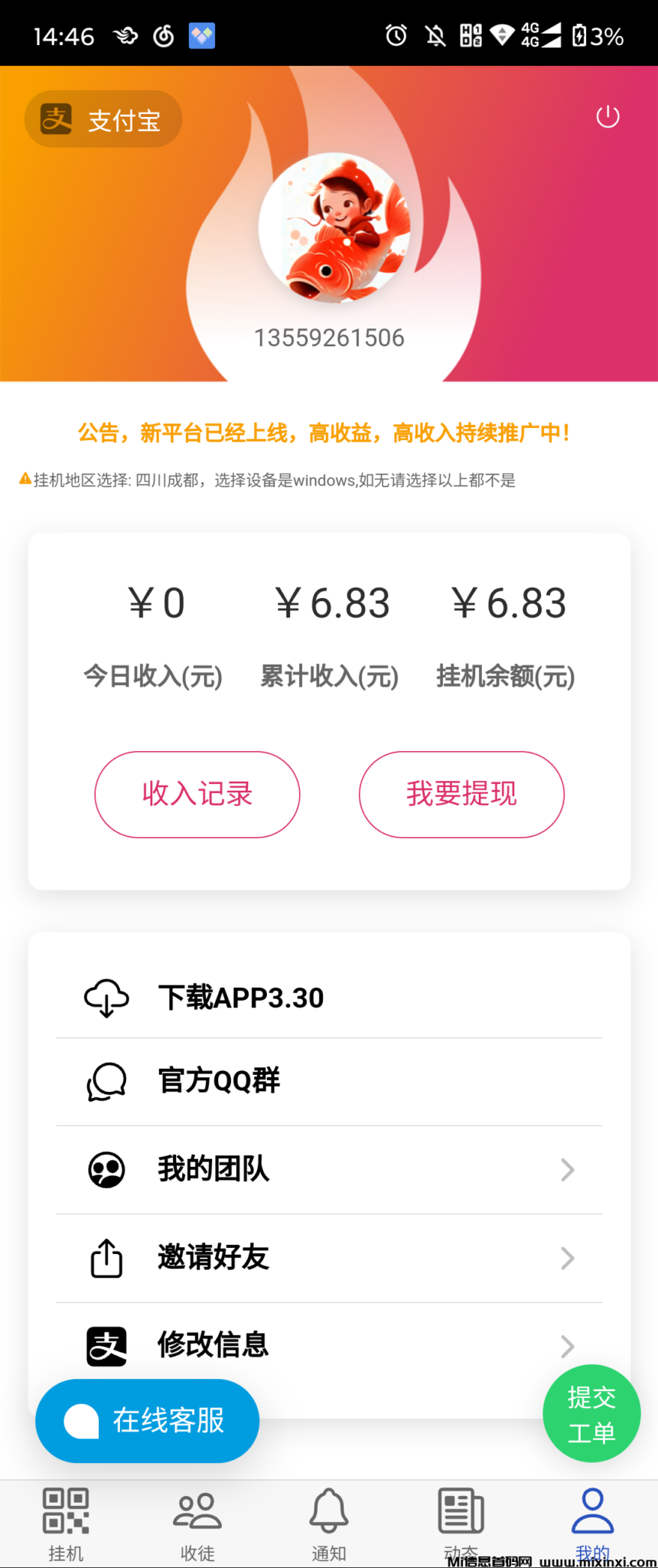Screen dimensions: 658x1568
Task: Select the 我的 tab
Action: tap(592, 1520)
